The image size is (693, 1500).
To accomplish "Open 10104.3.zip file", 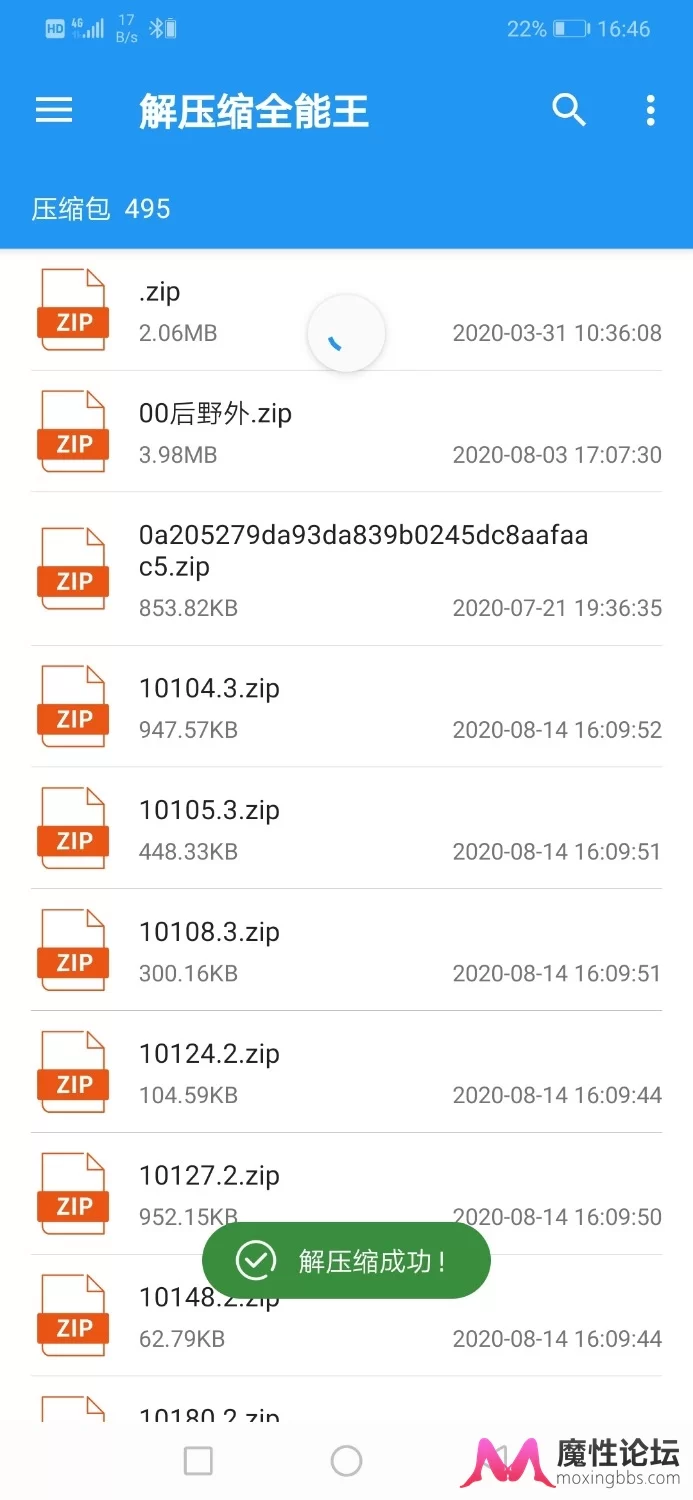I will coord(346,706).
